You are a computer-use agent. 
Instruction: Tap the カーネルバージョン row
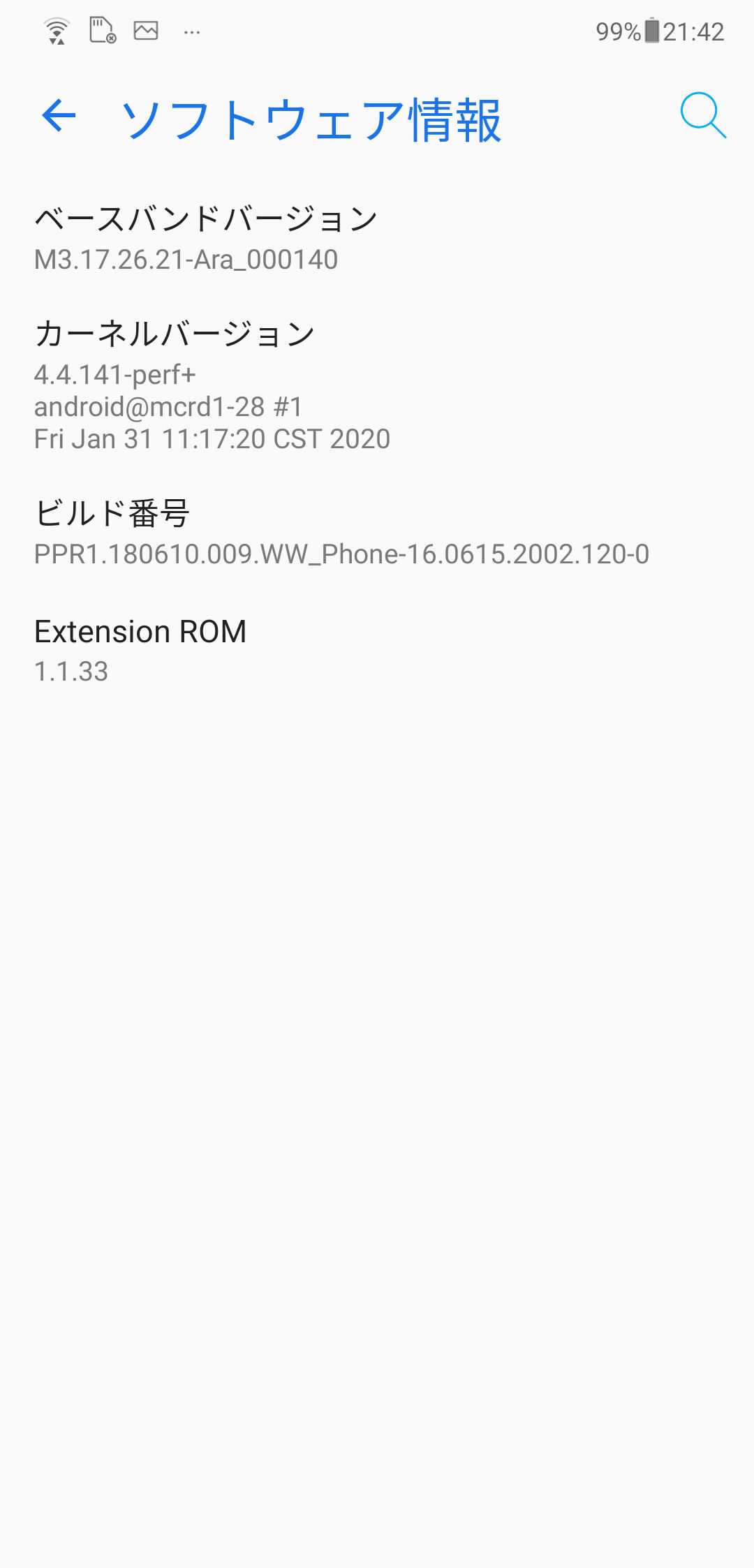(x=377, y=385)
